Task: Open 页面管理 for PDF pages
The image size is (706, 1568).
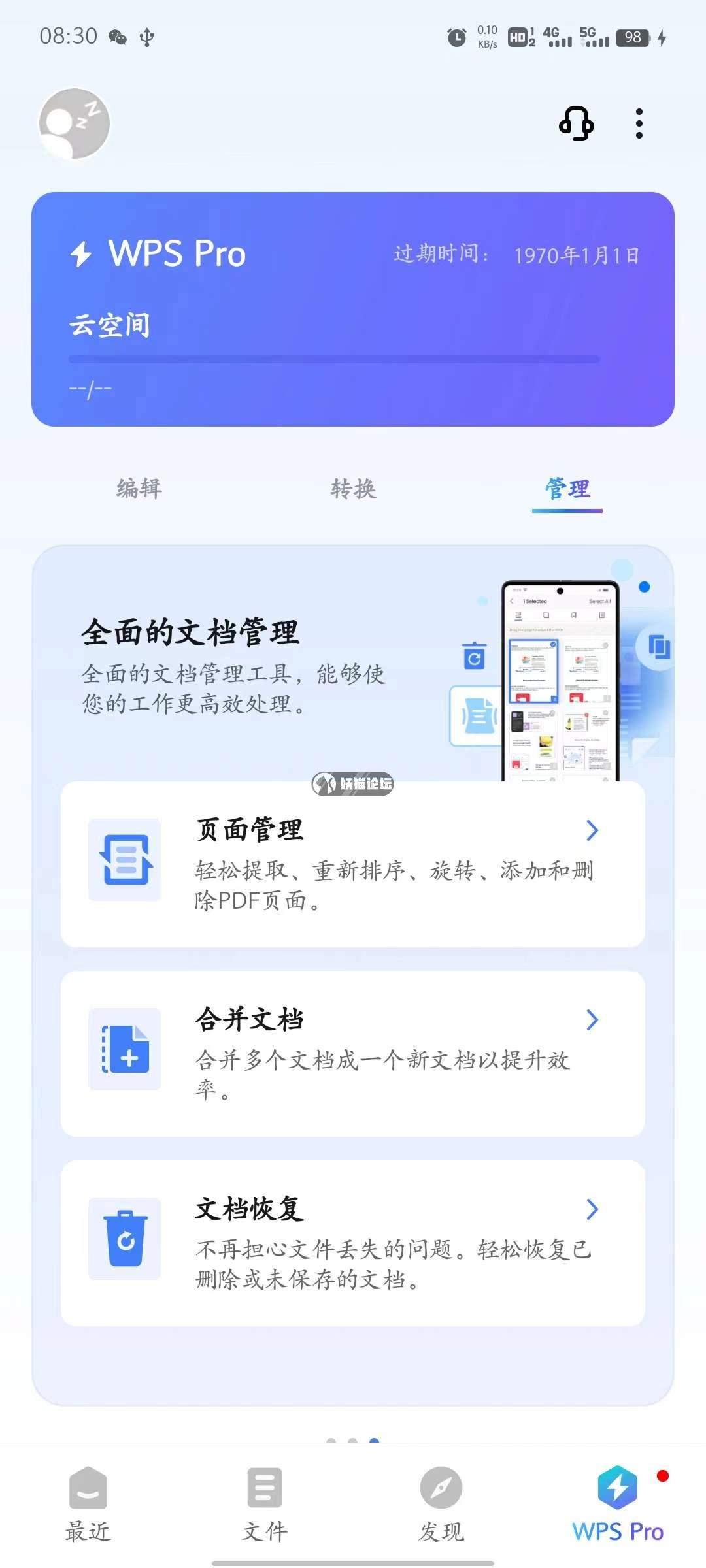Action: click(x=353, y=864)
